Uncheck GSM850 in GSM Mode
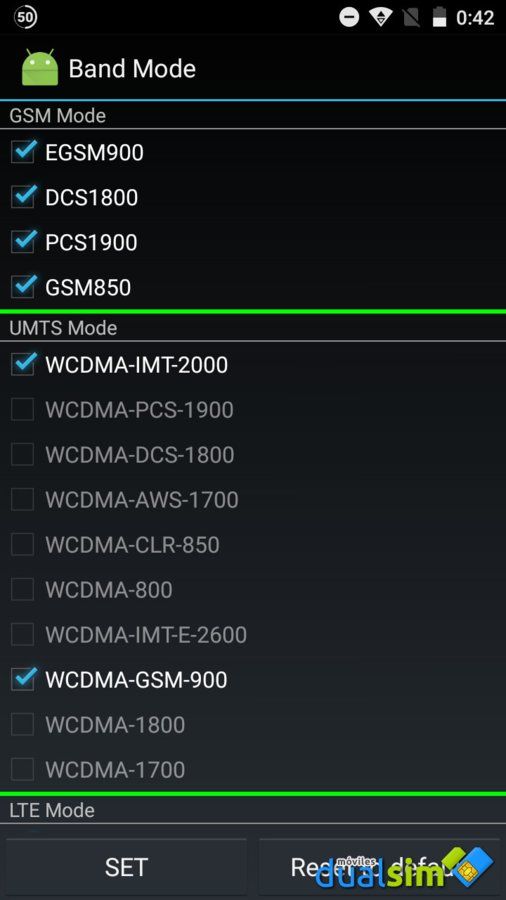This screenshot has height=900, width=506. coord(23,287)
